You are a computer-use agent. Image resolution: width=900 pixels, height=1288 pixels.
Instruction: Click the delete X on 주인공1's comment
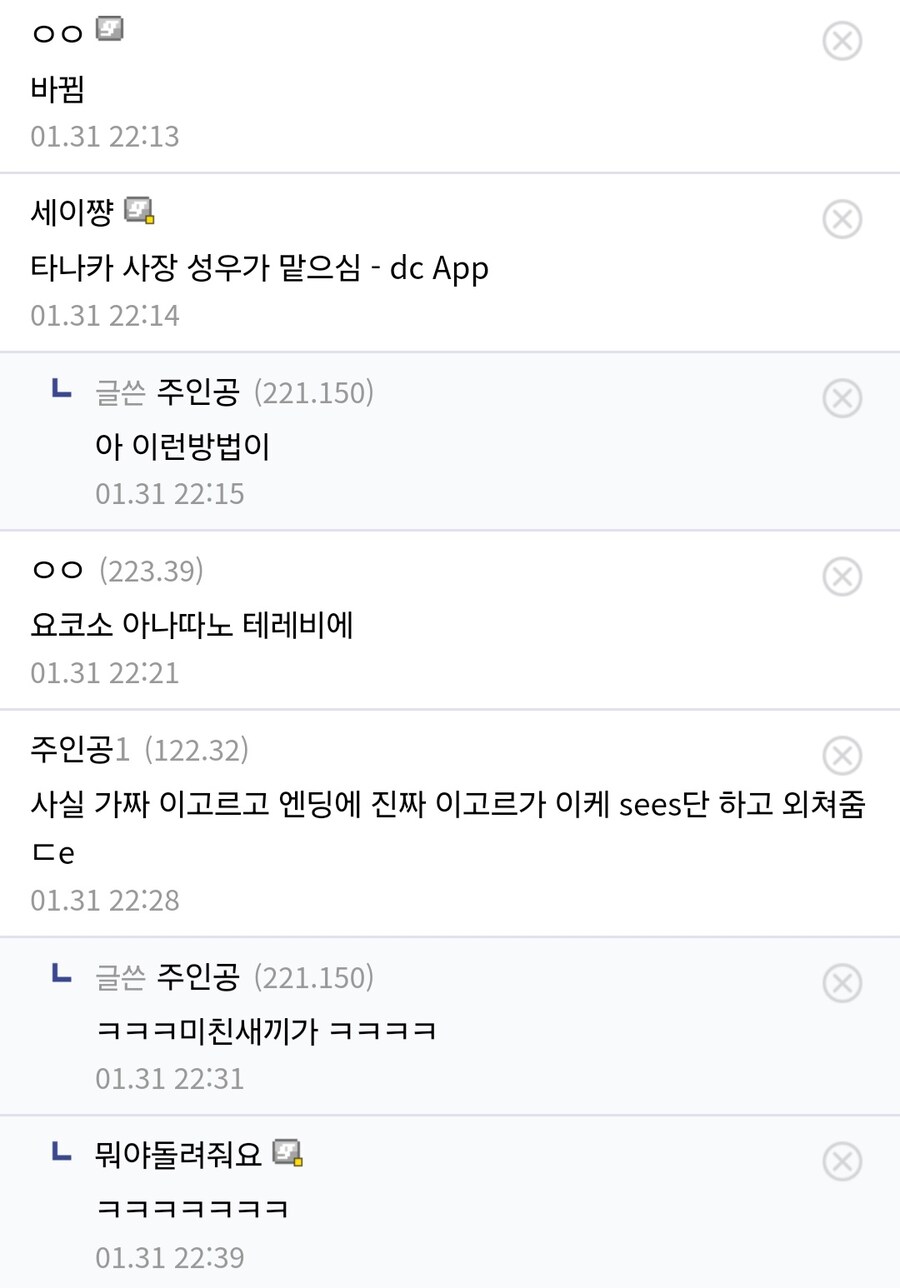click(x=843, y=755)
